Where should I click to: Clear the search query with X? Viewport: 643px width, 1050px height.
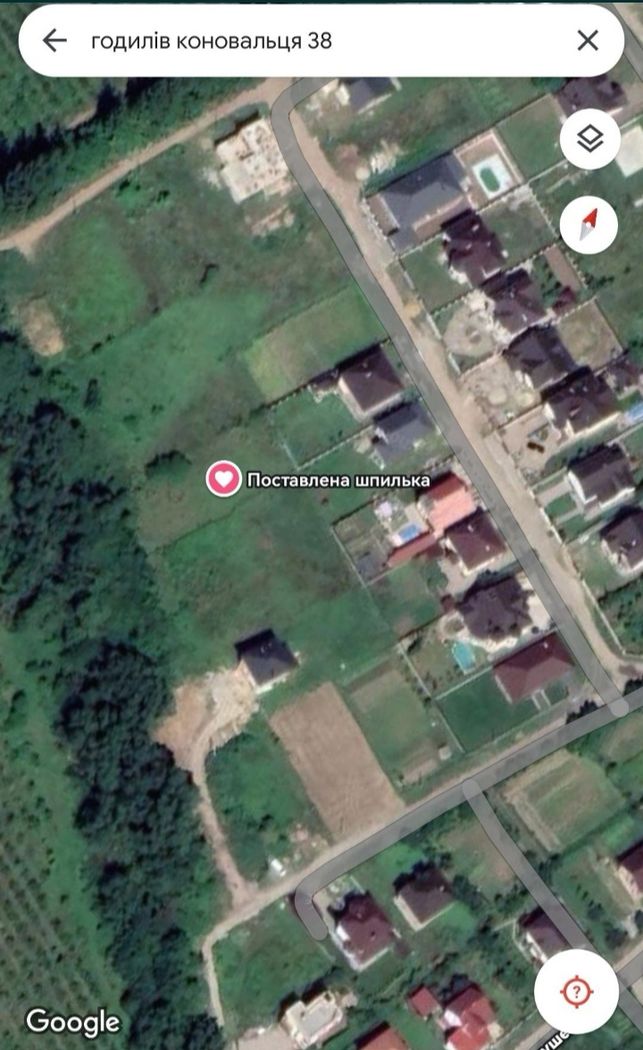tap(587, 41)
